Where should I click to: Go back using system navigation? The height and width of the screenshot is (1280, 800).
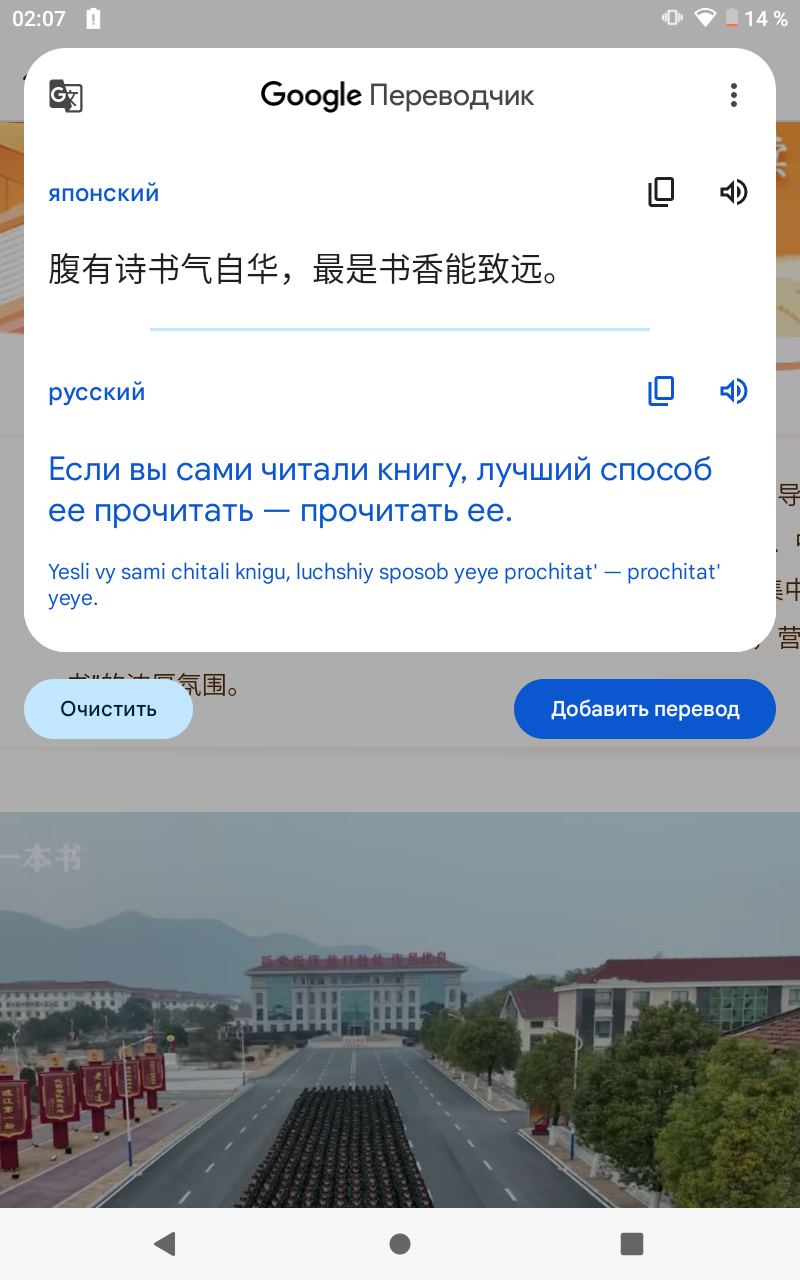[165, 1243]
